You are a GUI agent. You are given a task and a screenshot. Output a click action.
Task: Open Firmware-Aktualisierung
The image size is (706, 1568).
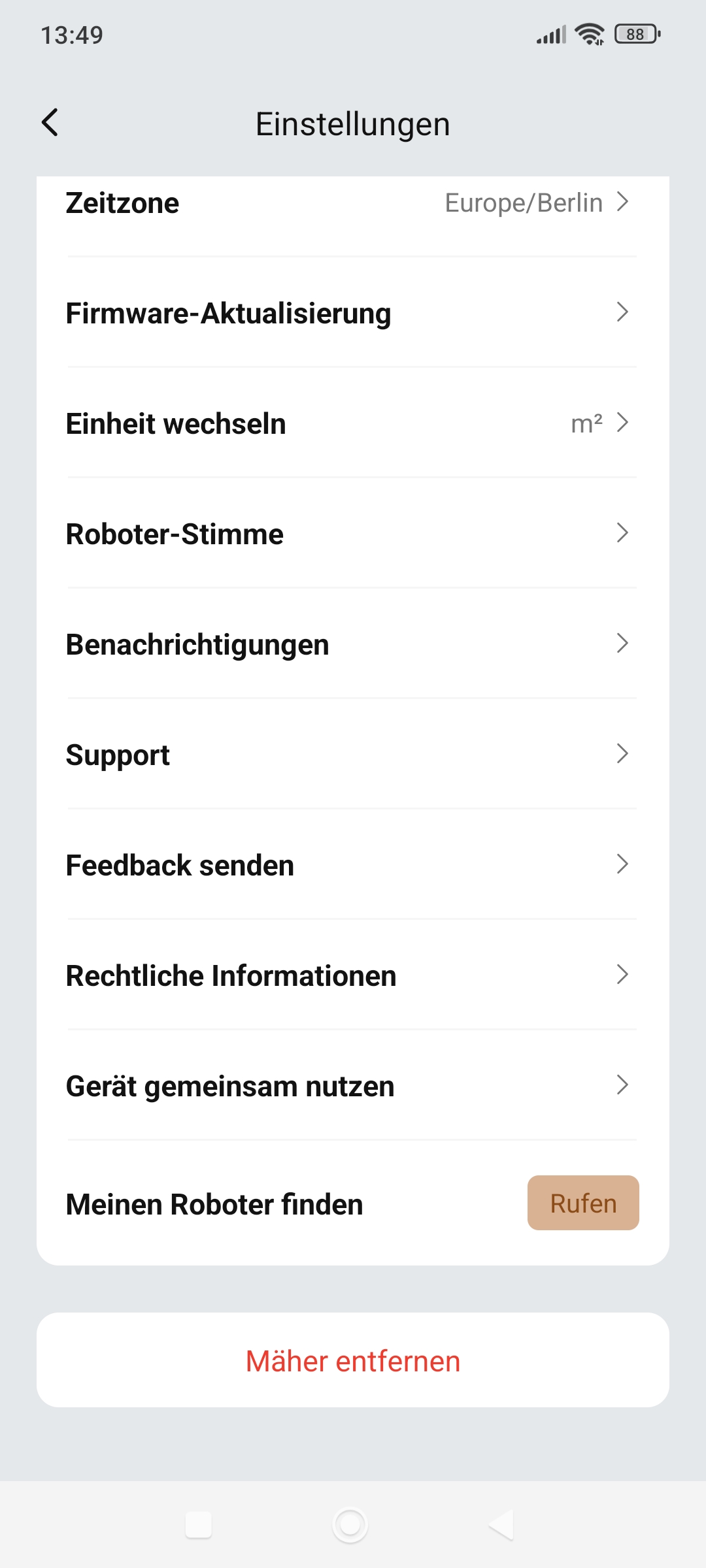tap(352, 313)
